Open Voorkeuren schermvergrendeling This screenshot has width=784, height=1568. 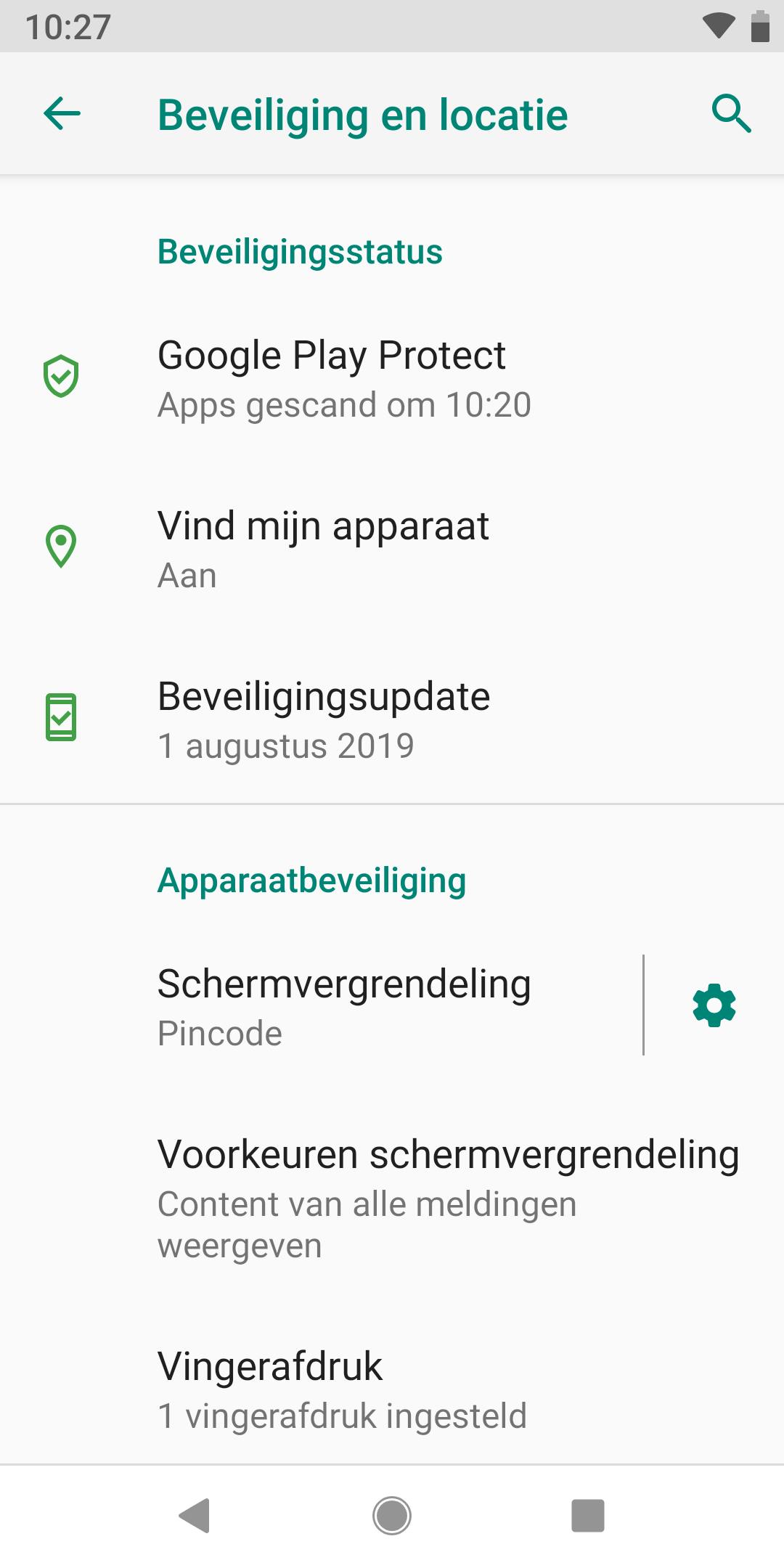(x=447, y=1197)
